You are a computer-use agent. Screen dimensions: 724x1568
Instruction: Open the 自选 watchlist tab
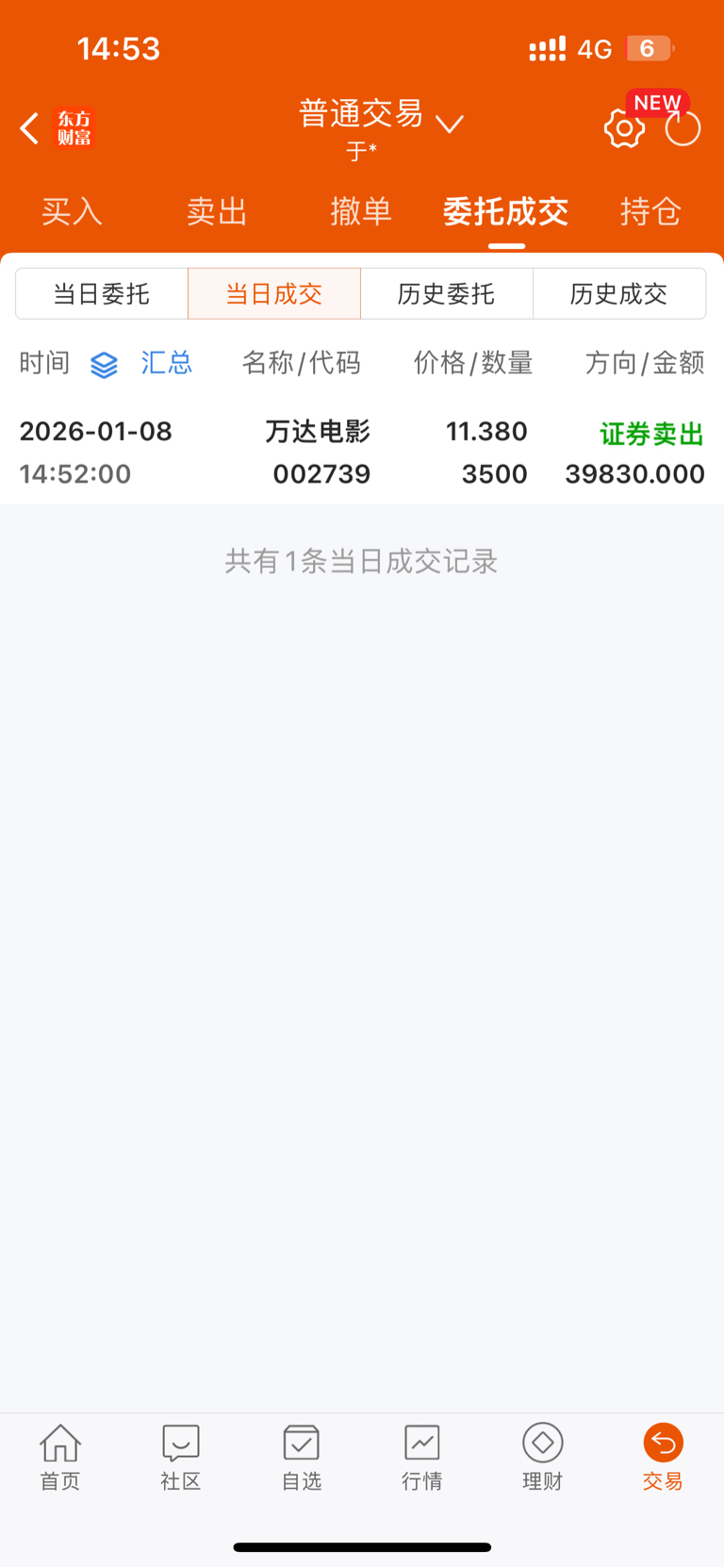tap(302, 1457)
